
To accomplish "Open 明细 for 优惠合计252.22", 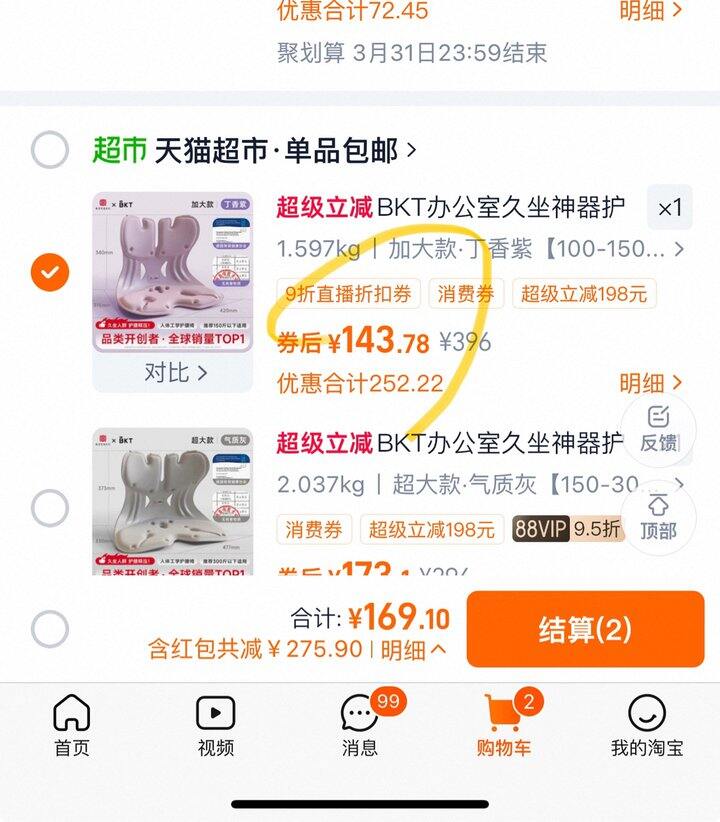I will point(651,383).
